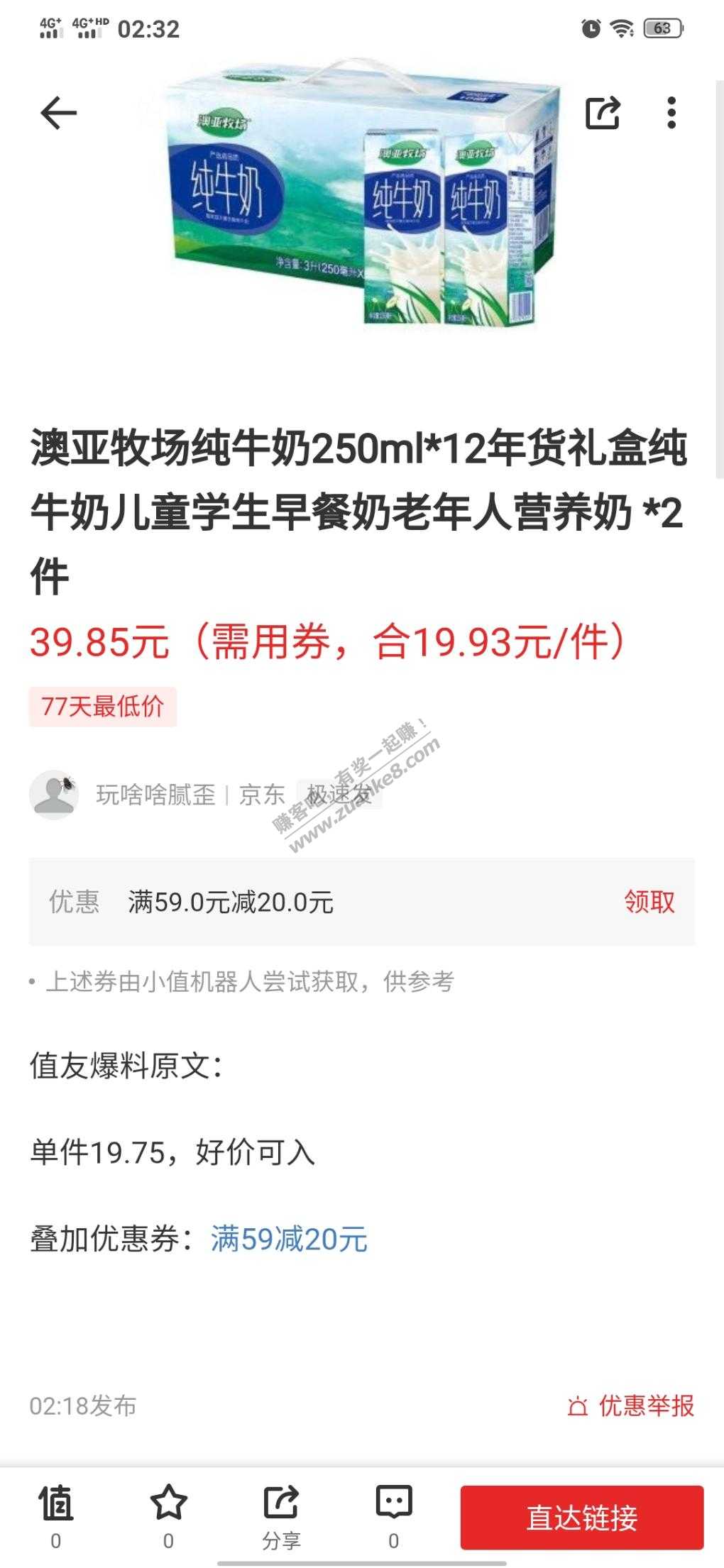The width and height of the screenshot is (724, 1568).
Task: Open the three-dot overflow menu
Action: pos(671,112)
